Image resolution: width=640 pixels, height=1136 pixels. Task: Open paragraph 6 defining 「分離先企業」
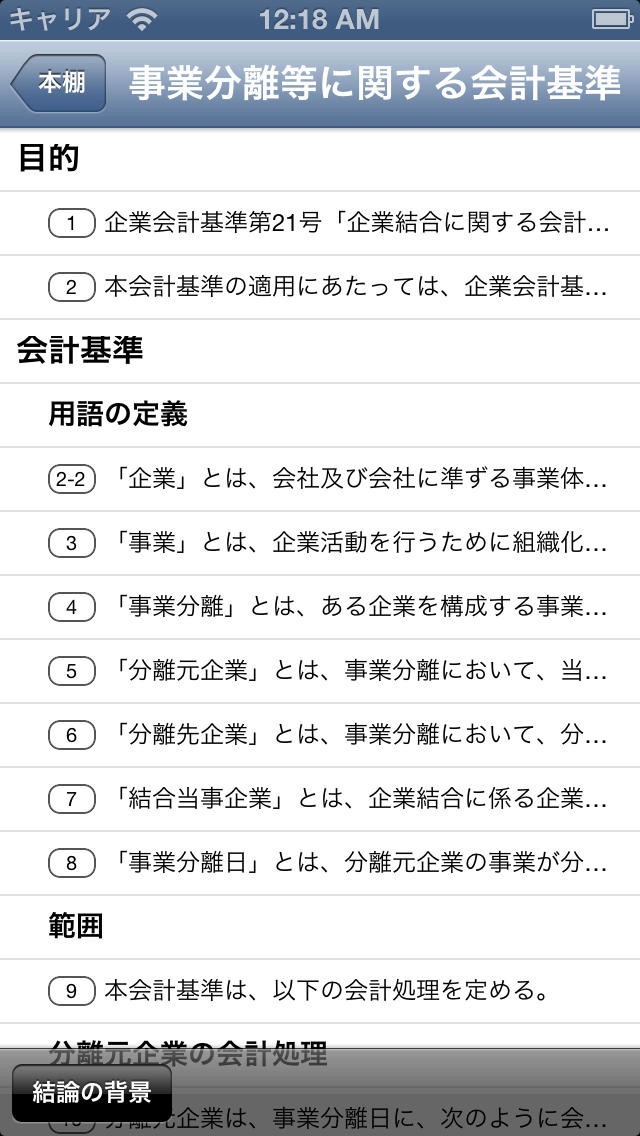pyautogui.click(x=330, y=736)
